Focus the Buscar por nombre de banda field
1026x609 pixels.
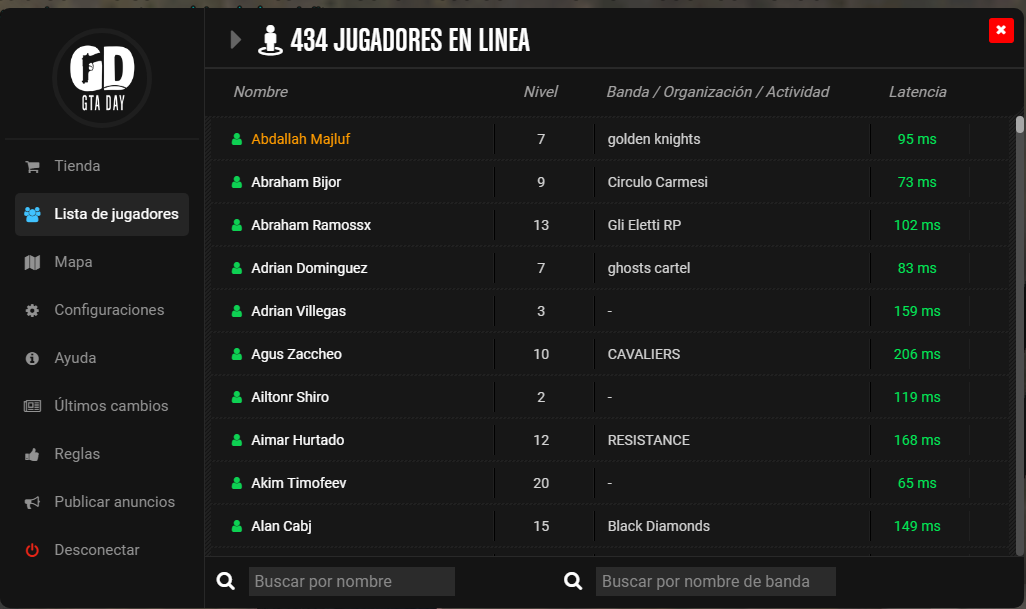[715, 581]
